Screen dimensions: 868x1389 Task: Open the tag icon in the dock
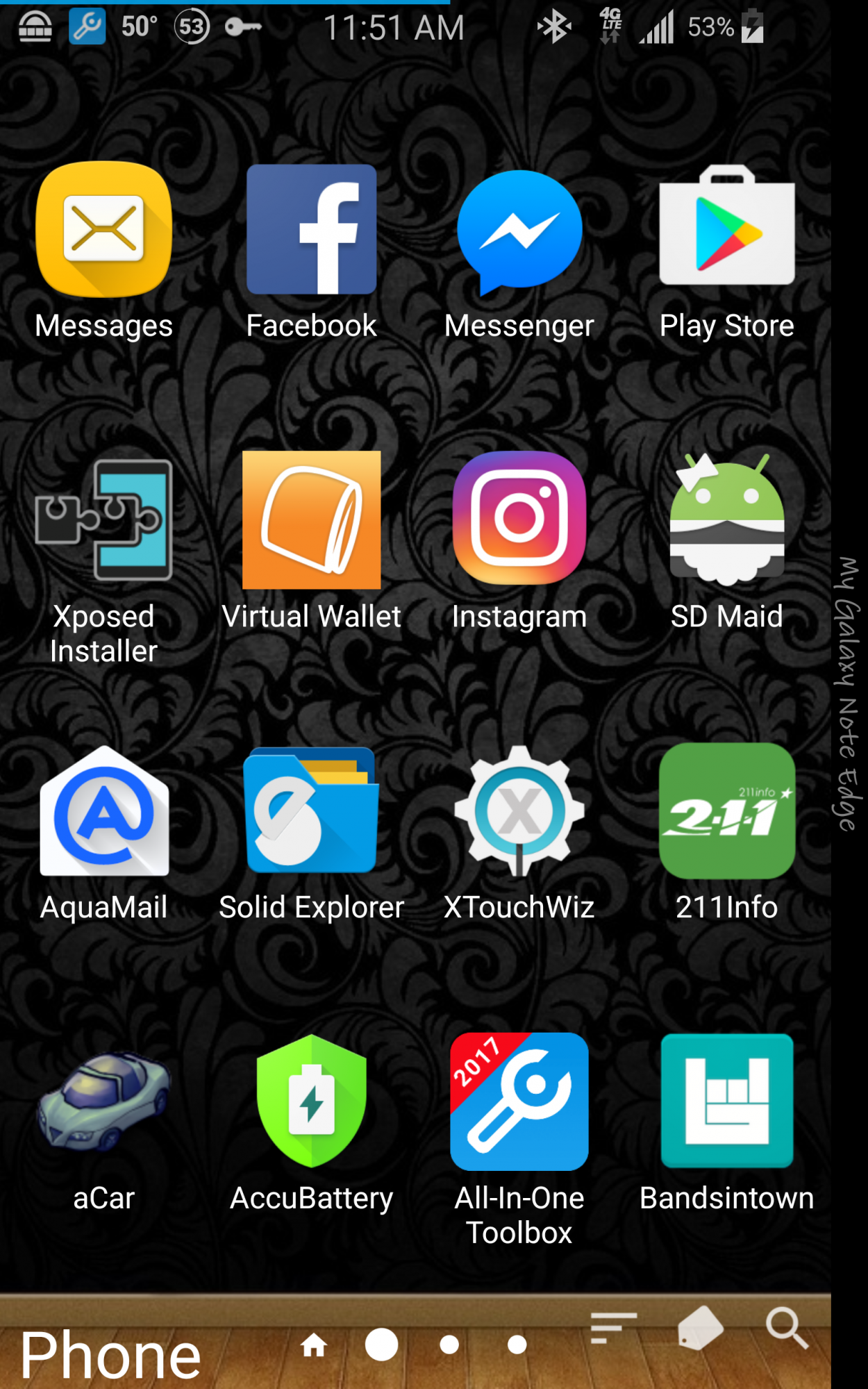pyautogui.click(x=701, y=1328)
